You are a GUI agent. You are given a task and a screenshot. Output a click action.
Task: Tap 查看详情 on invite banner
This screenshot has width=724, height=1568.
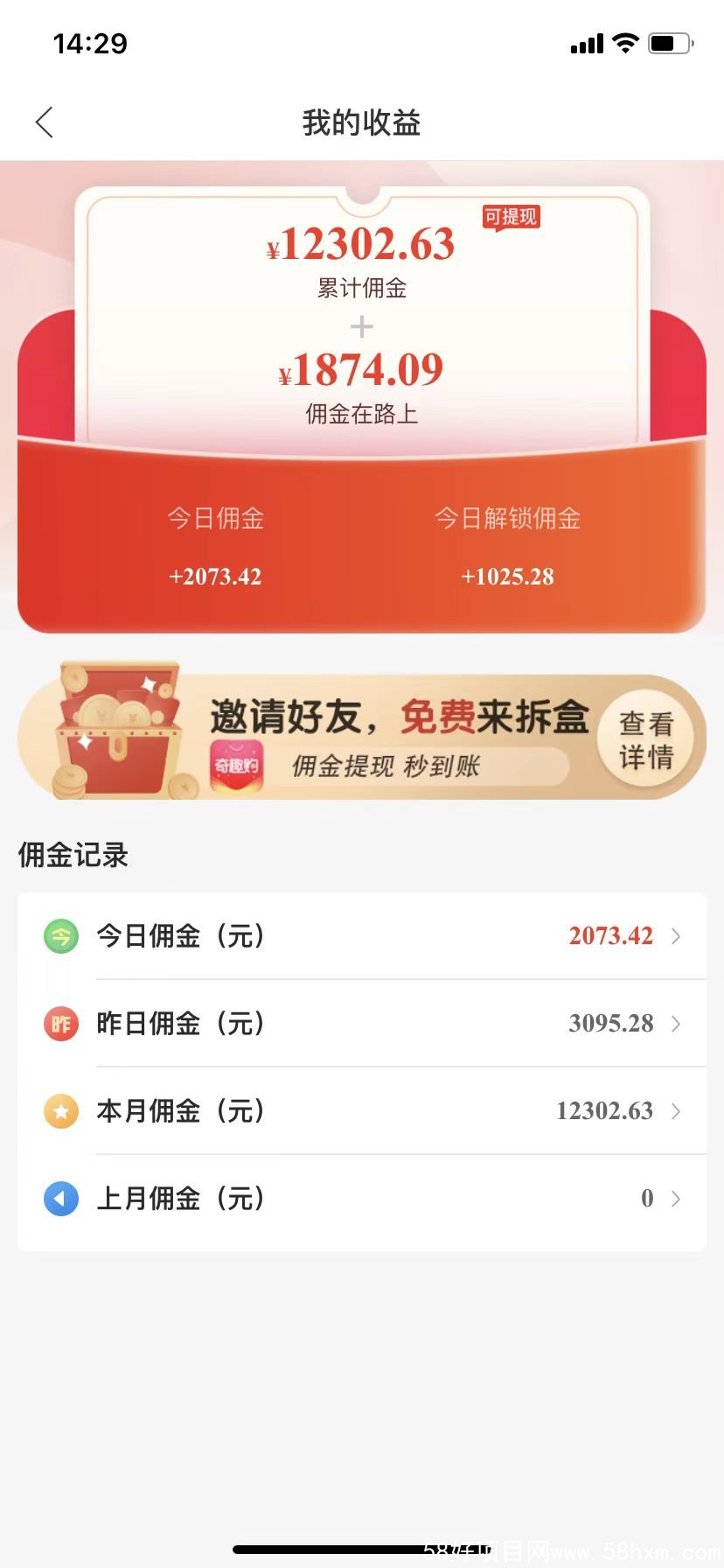(646, 740)
